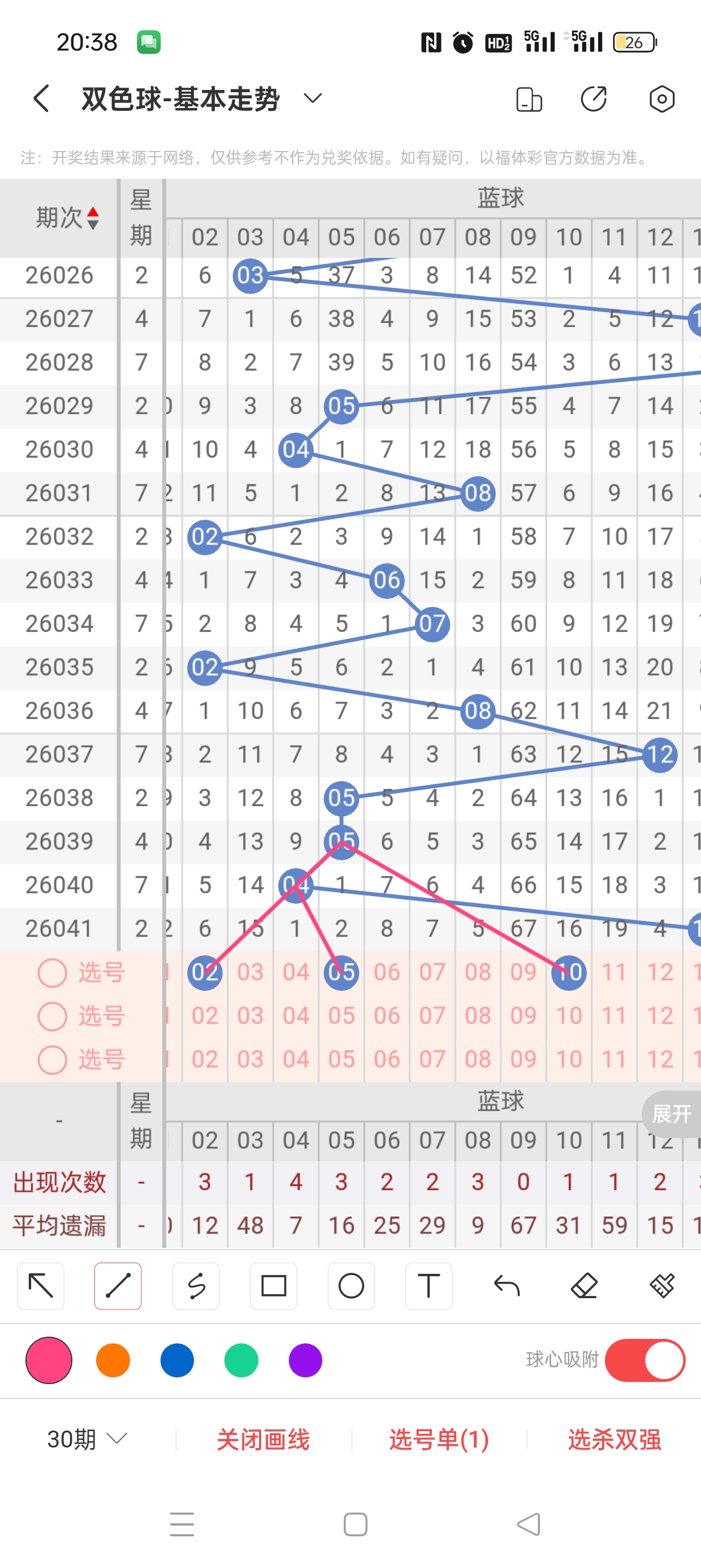Tap 关闭画线 to close drawing mode
Screen dimensions: 701x1568
tap(263, 1439)
